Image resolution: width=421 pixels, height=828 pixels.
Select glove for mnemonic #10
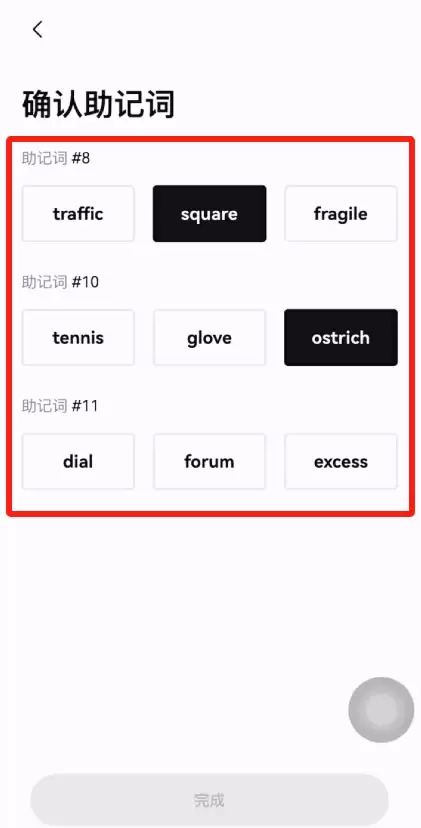(x=209, y=337)
